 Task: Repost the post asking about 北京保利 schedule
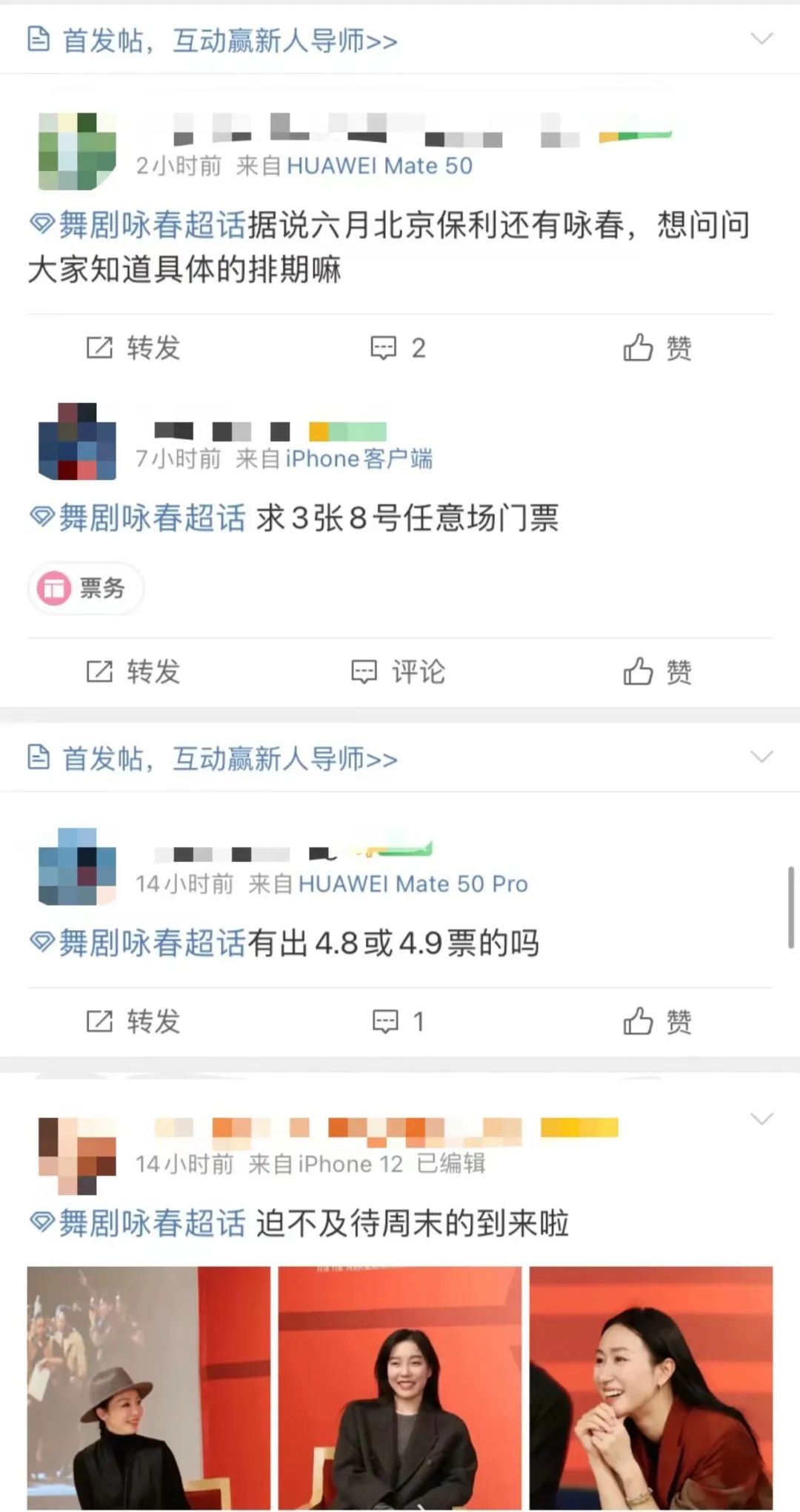click(x=133, y=347)
